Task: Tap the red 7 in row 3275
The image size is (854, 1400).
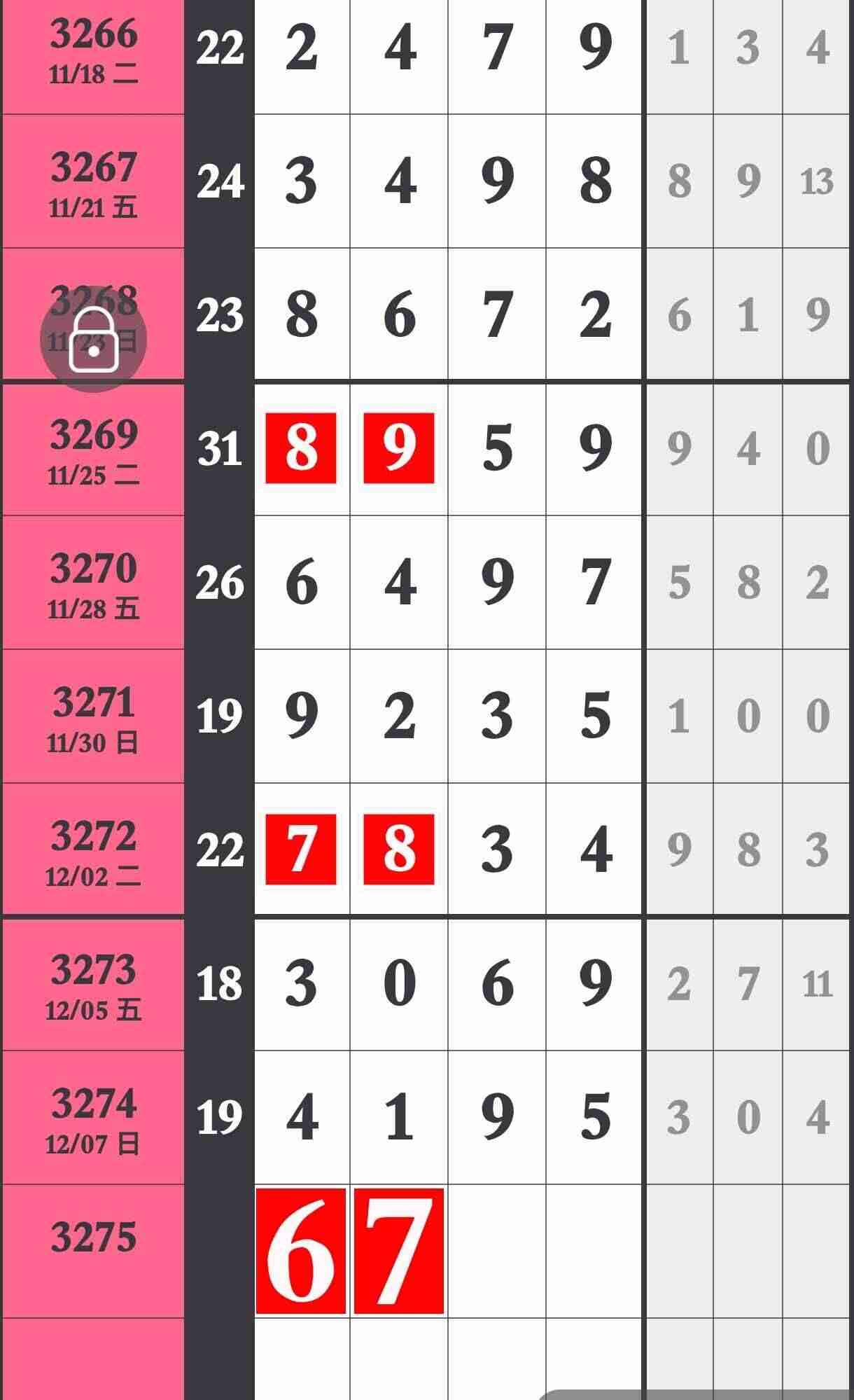Action: 399,1251
